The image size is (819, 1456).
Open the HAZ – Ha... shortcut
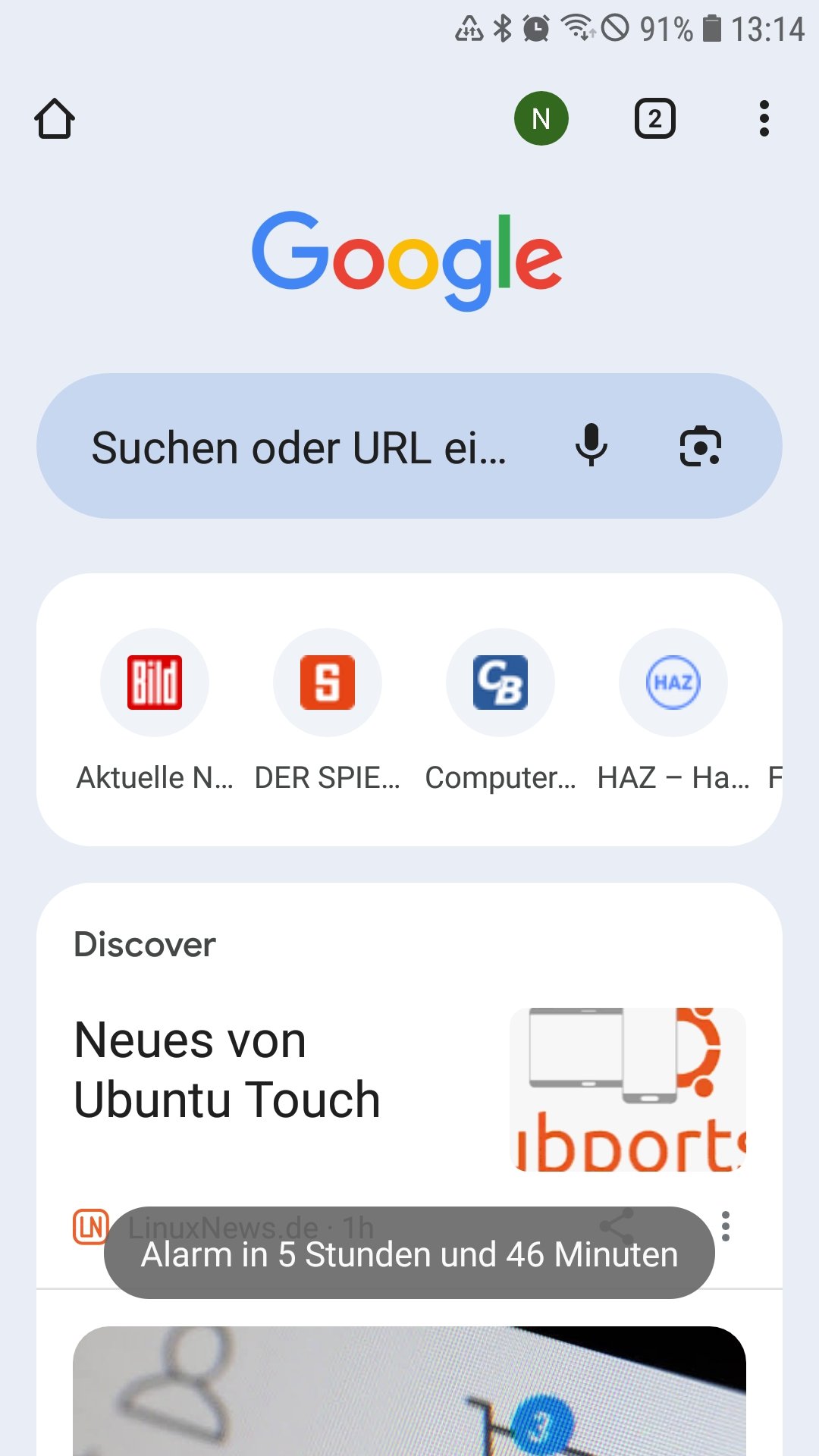(x=673, y=682)
